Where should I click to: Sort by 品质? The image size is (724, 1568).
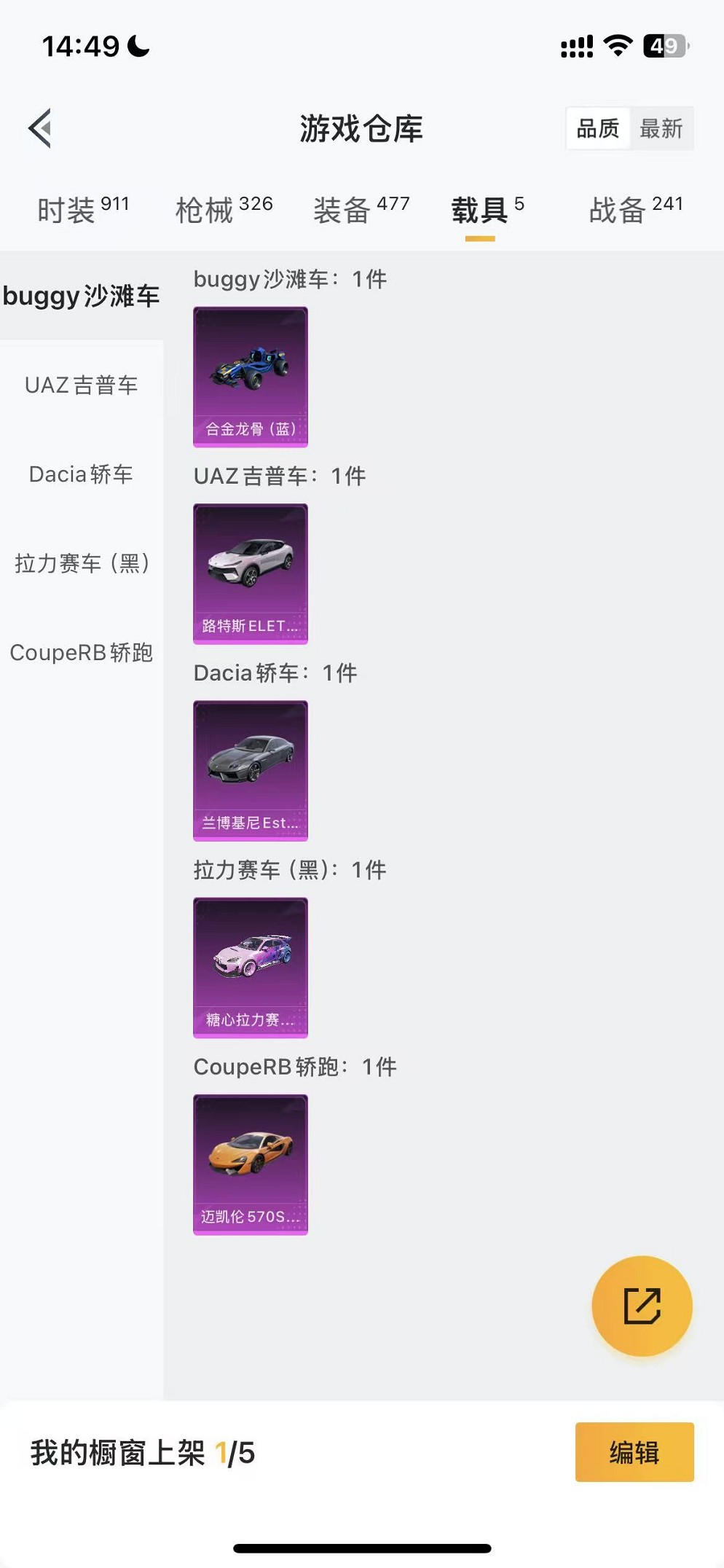coord(597,129)
